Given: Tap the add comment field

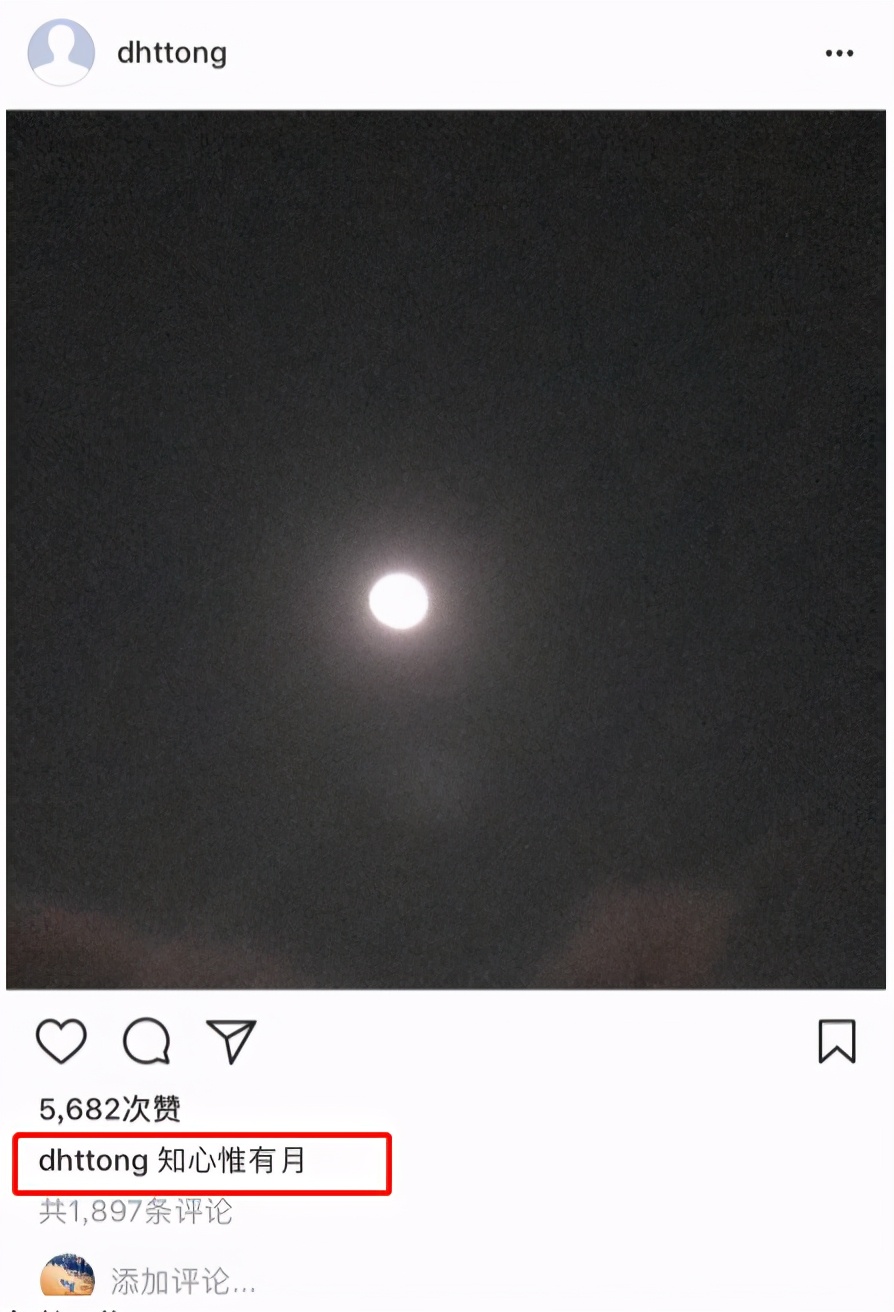Looking at the screenshot, I should tap(183, 1280).
